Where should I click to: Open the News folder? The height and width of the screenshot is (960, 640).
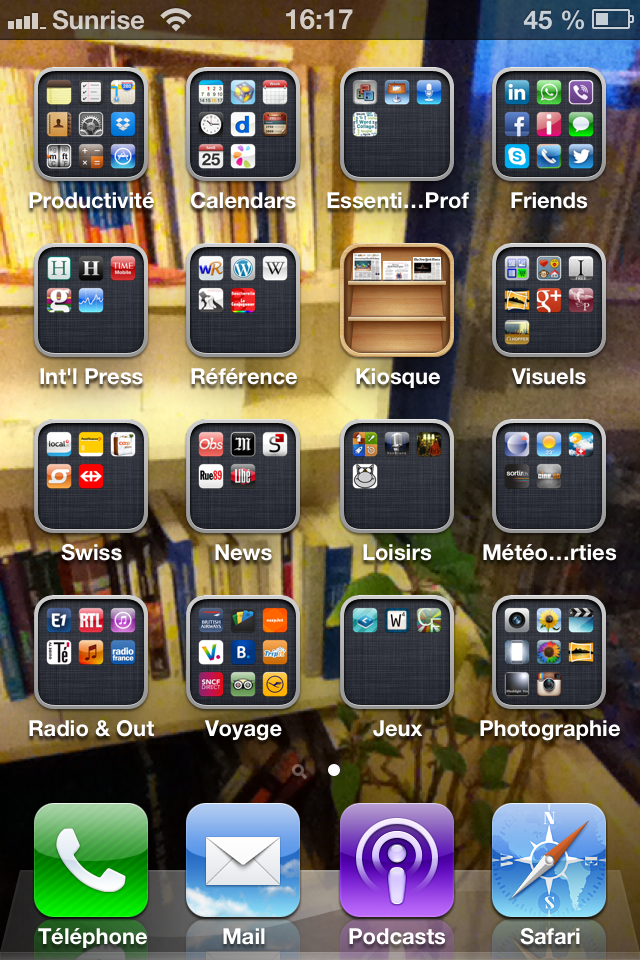click(243, 476)
